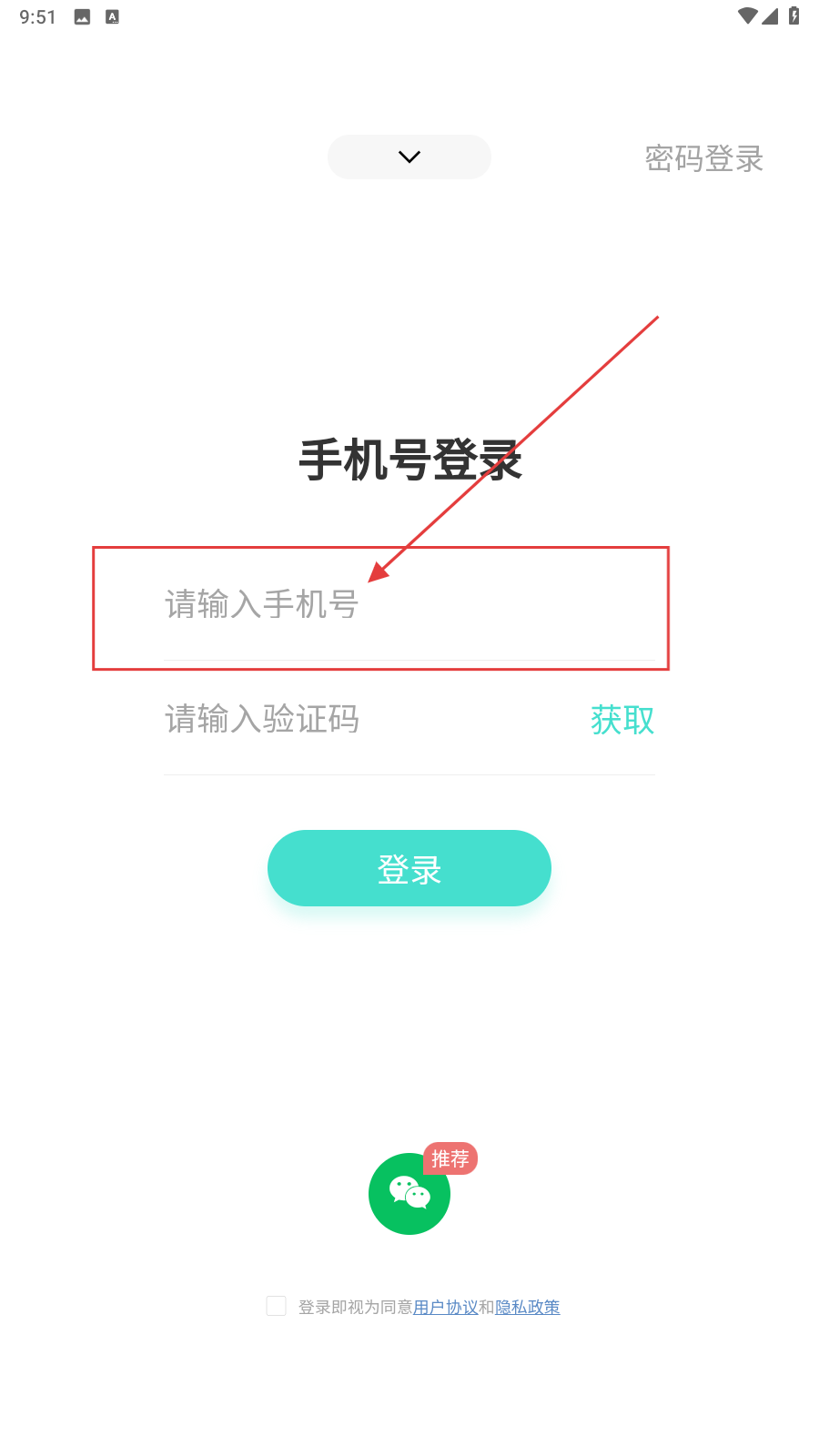Open the 用户协议 user agreement link
This screenshot has width=819, height=1456.
click(x=445, y=1307)
